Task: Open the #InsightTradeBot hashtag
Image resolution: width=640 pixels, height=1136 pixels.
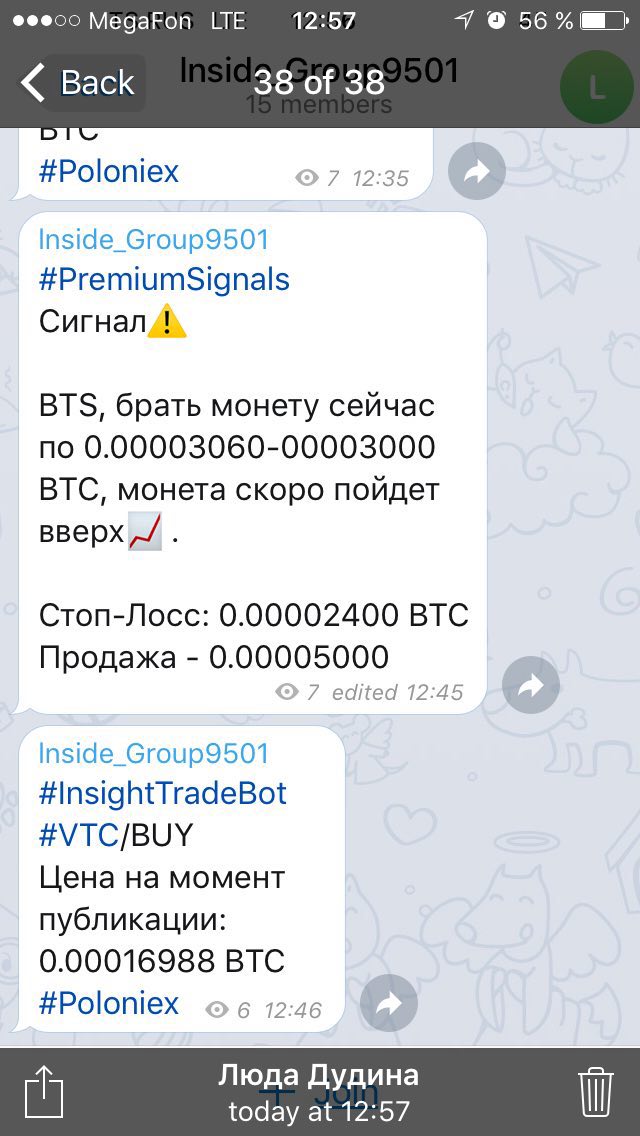Action: pos(162,794)
